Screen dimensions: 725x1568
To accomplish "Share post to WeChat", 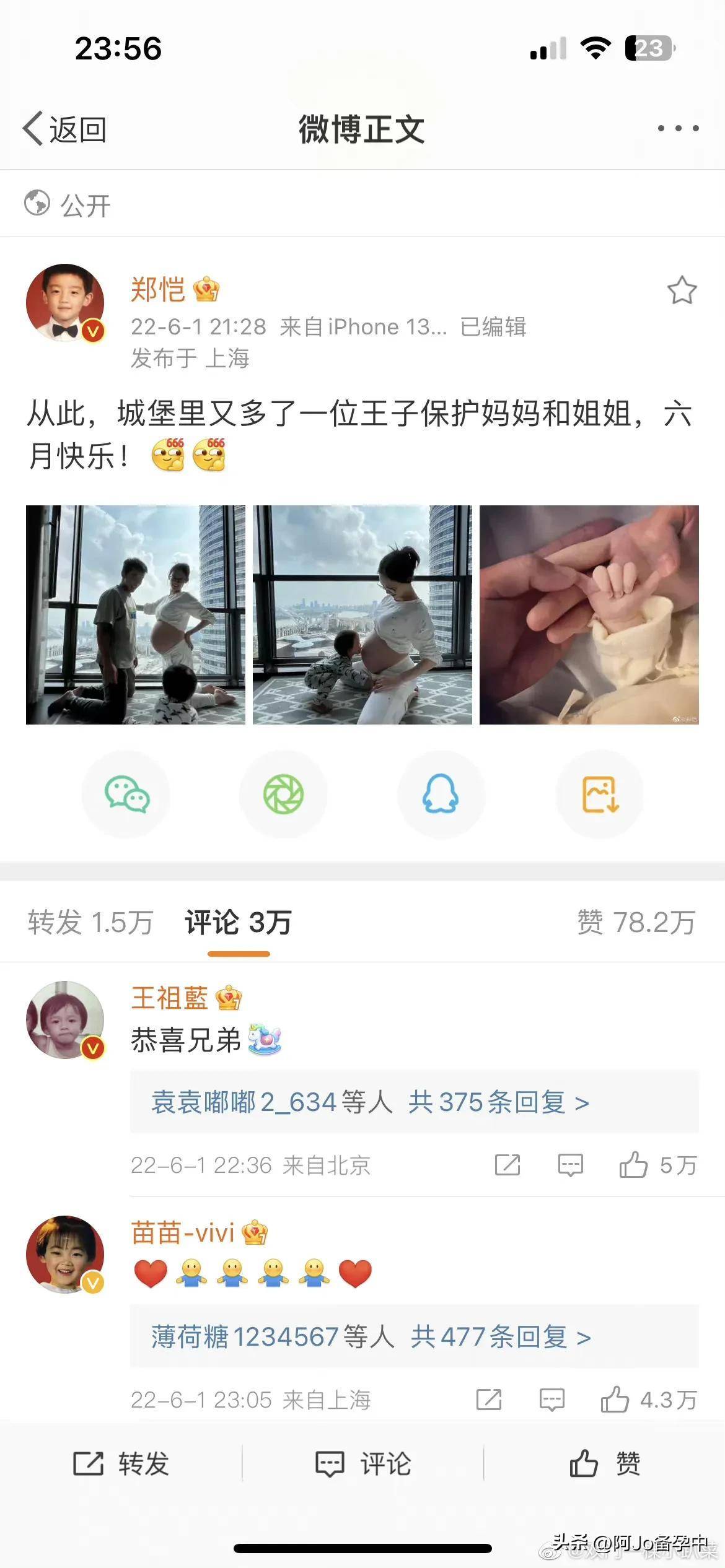I will (126, 795).
